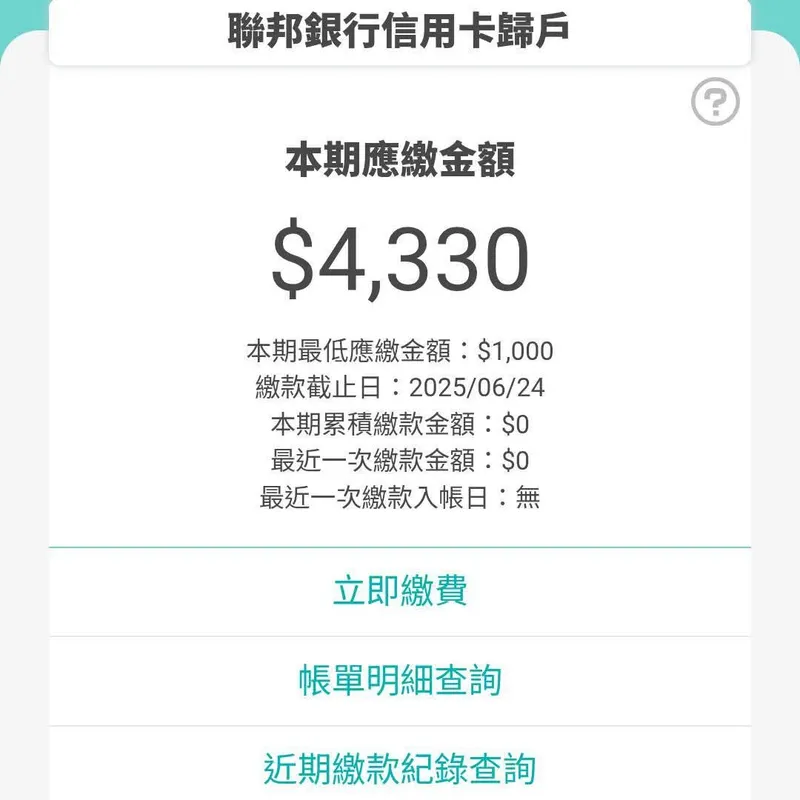Screen dimensions: 800x800
Task: Tap 立即繳費 to pay now
Action: [x=400, y=591]
